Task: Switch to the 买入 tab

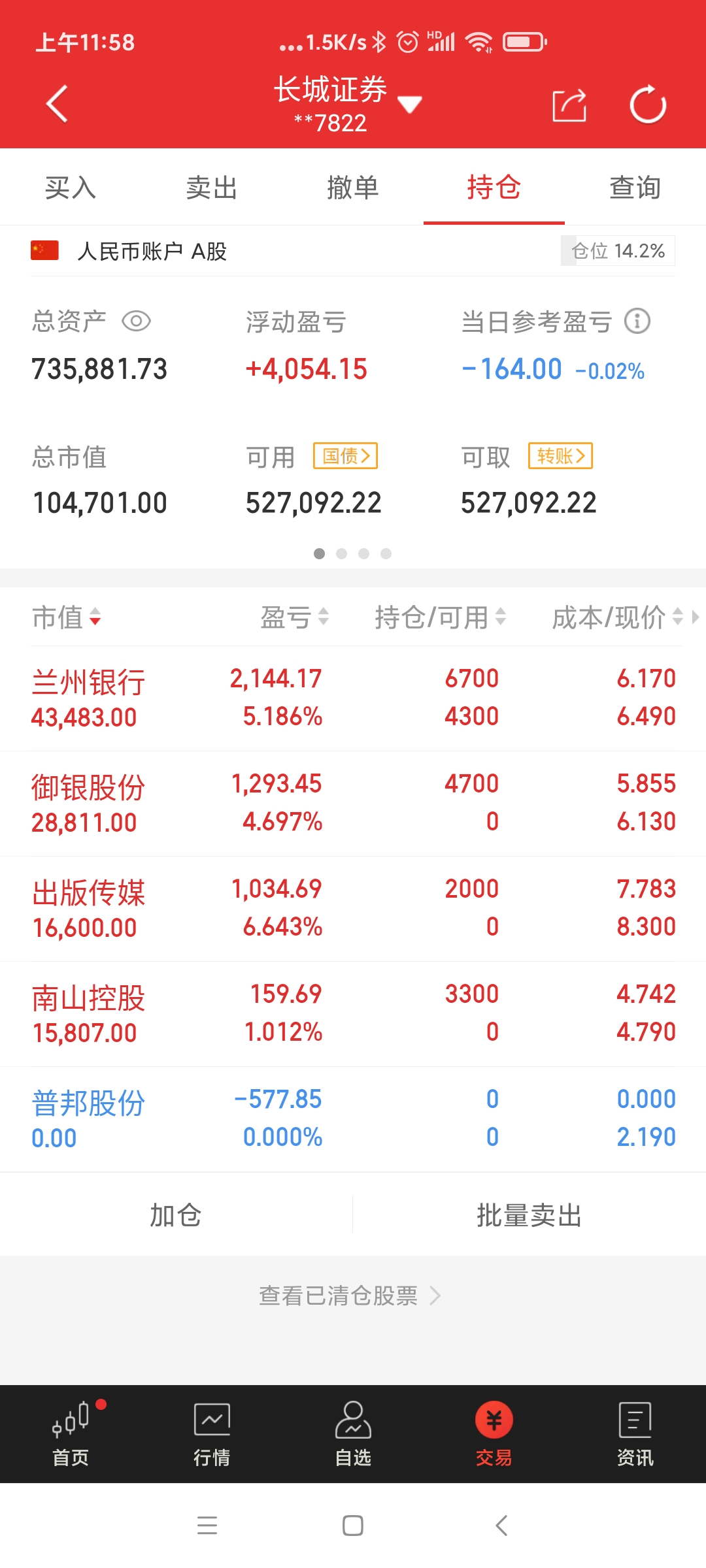Action: (x=71, y=188)
